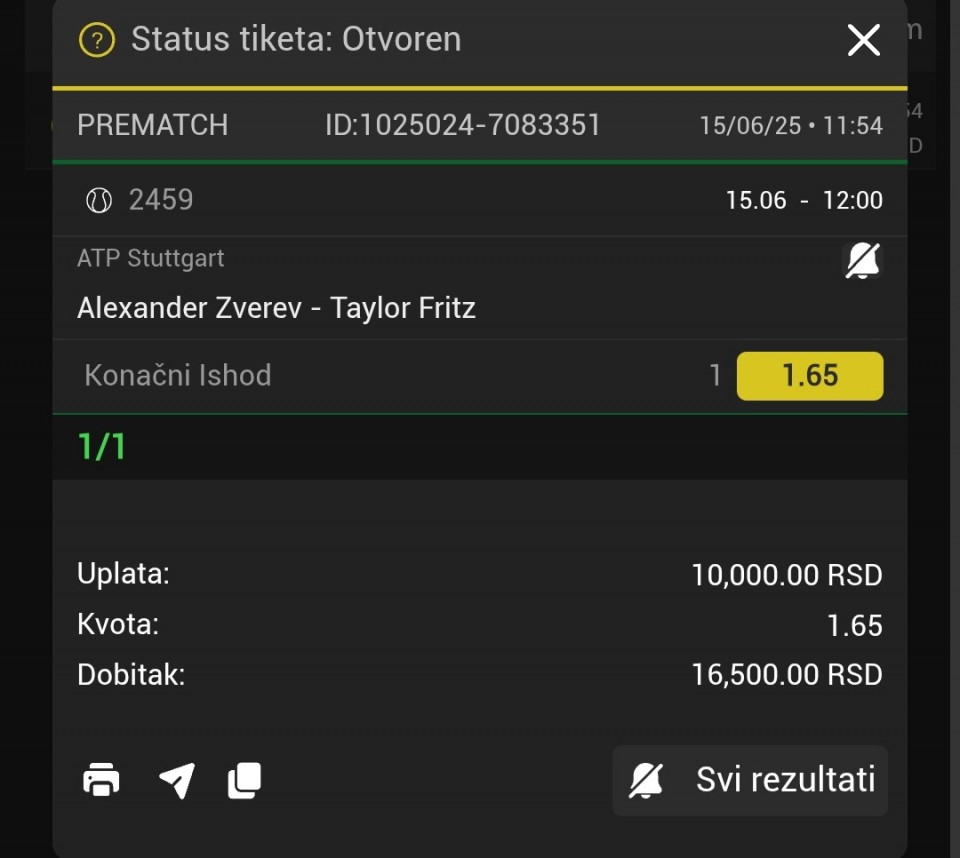Share the ticket via send icon
This screenshot has height=858, width=960.
177,780
